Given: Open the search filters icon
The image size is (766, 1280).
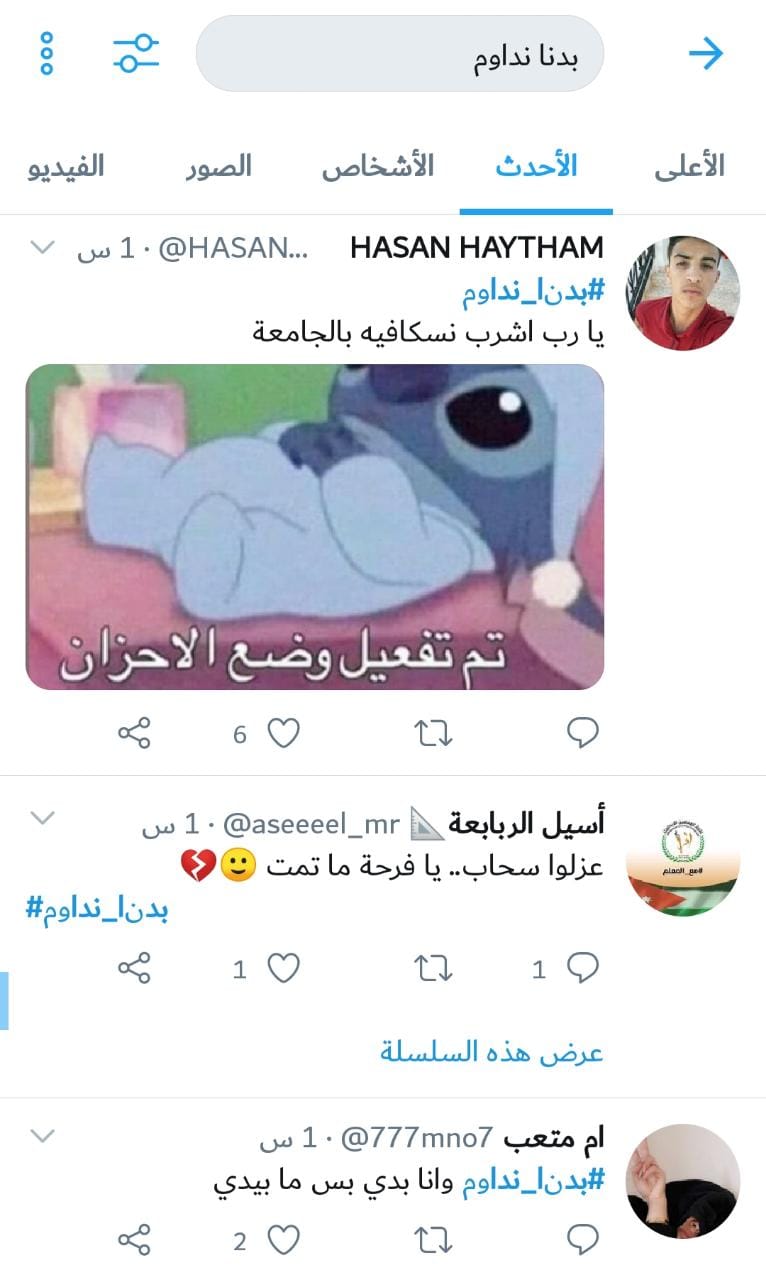Looking at the screenshot, I should coord(136,53).
